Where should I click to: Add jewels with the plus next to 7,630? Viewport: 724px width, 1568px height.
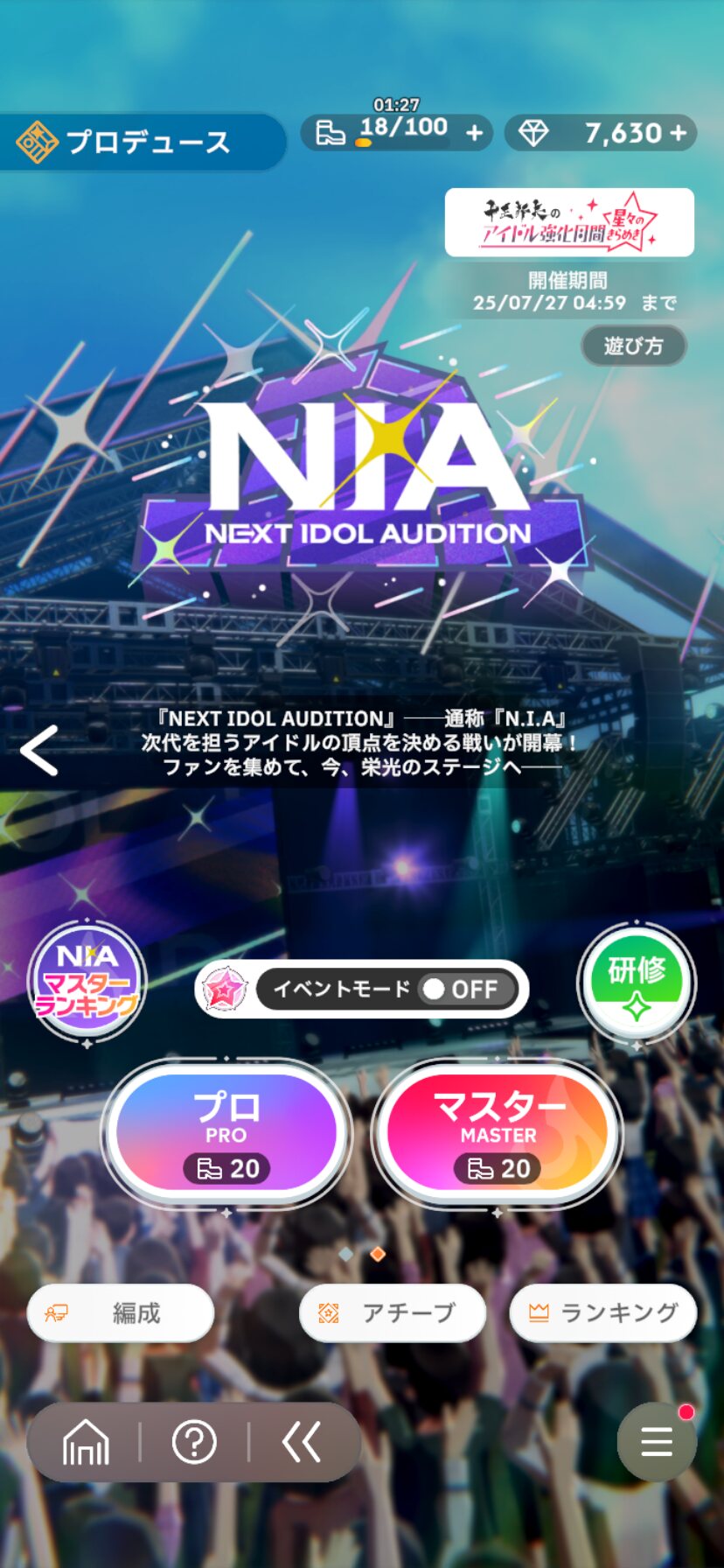coord(679,133)
